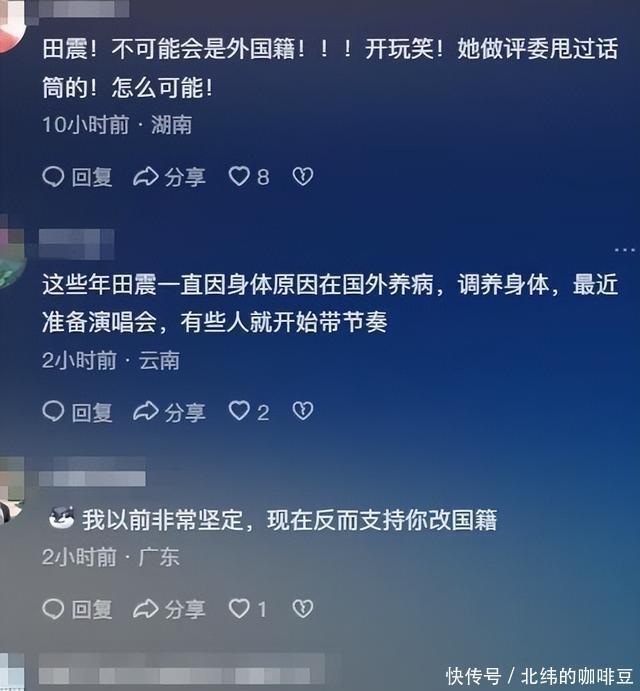The height and width of the screenshot is (691, 640).
Task: Like the Yunnan comment with 2 likes
Action: click(240, 411)
